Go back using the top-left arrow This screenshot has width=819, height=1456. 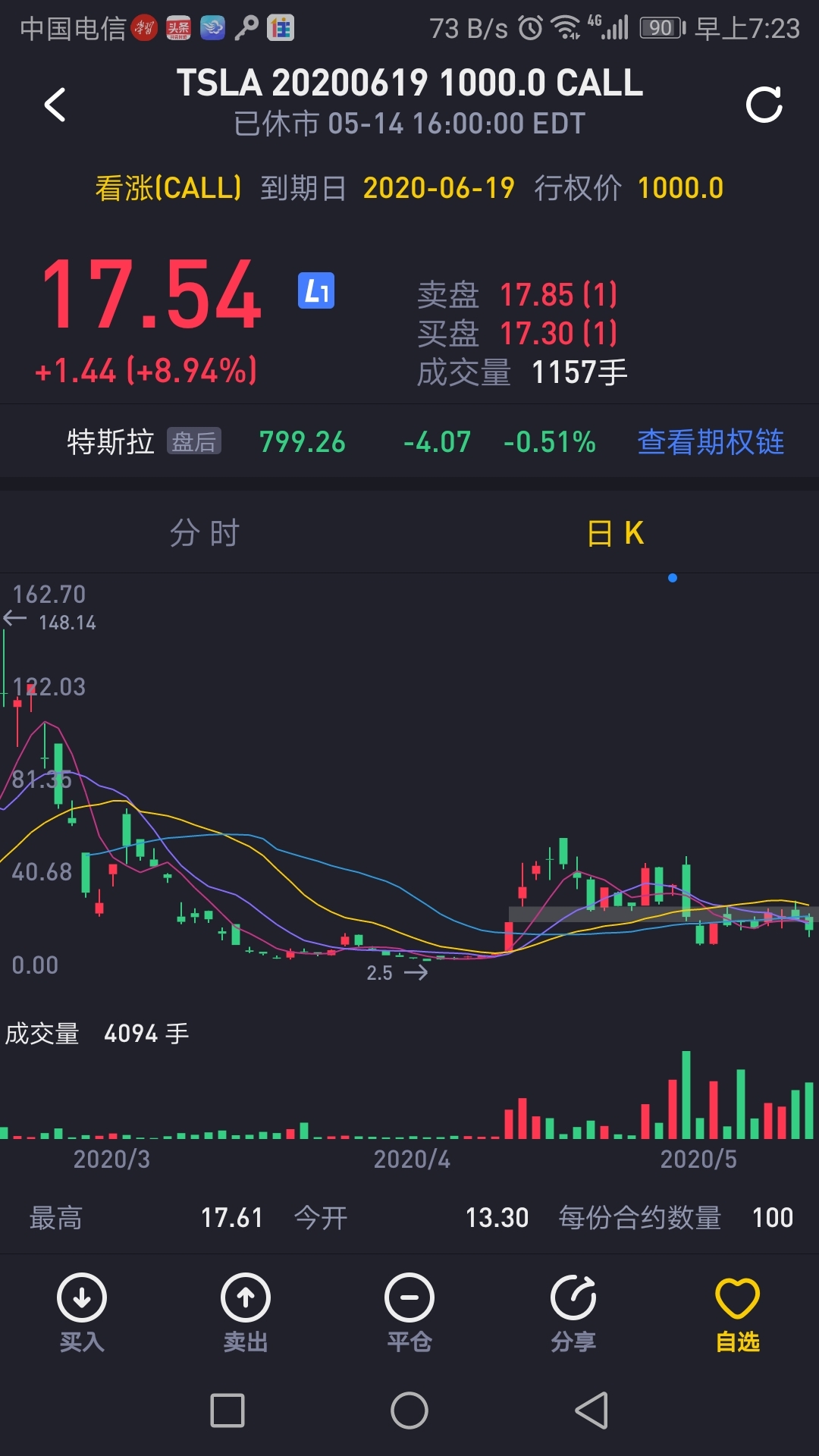55,105
